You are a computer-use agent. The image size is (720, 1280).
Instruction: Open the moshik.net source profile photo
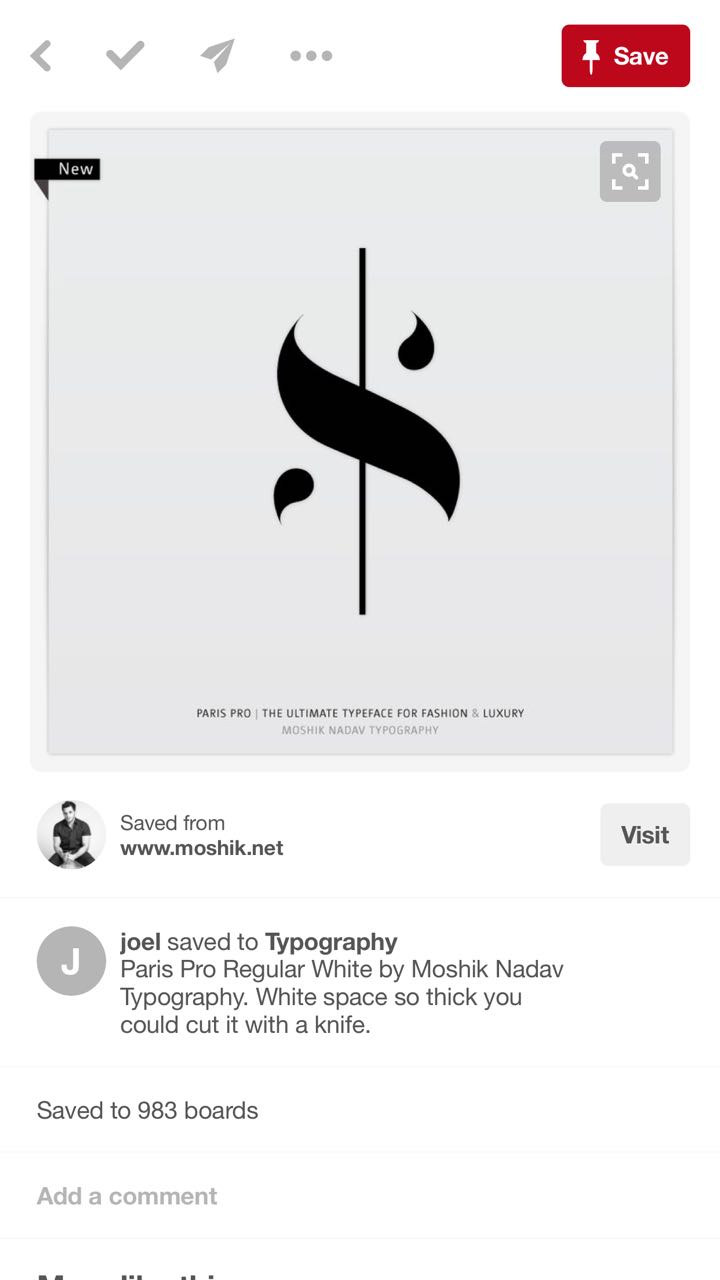click(x=71, y=835)
